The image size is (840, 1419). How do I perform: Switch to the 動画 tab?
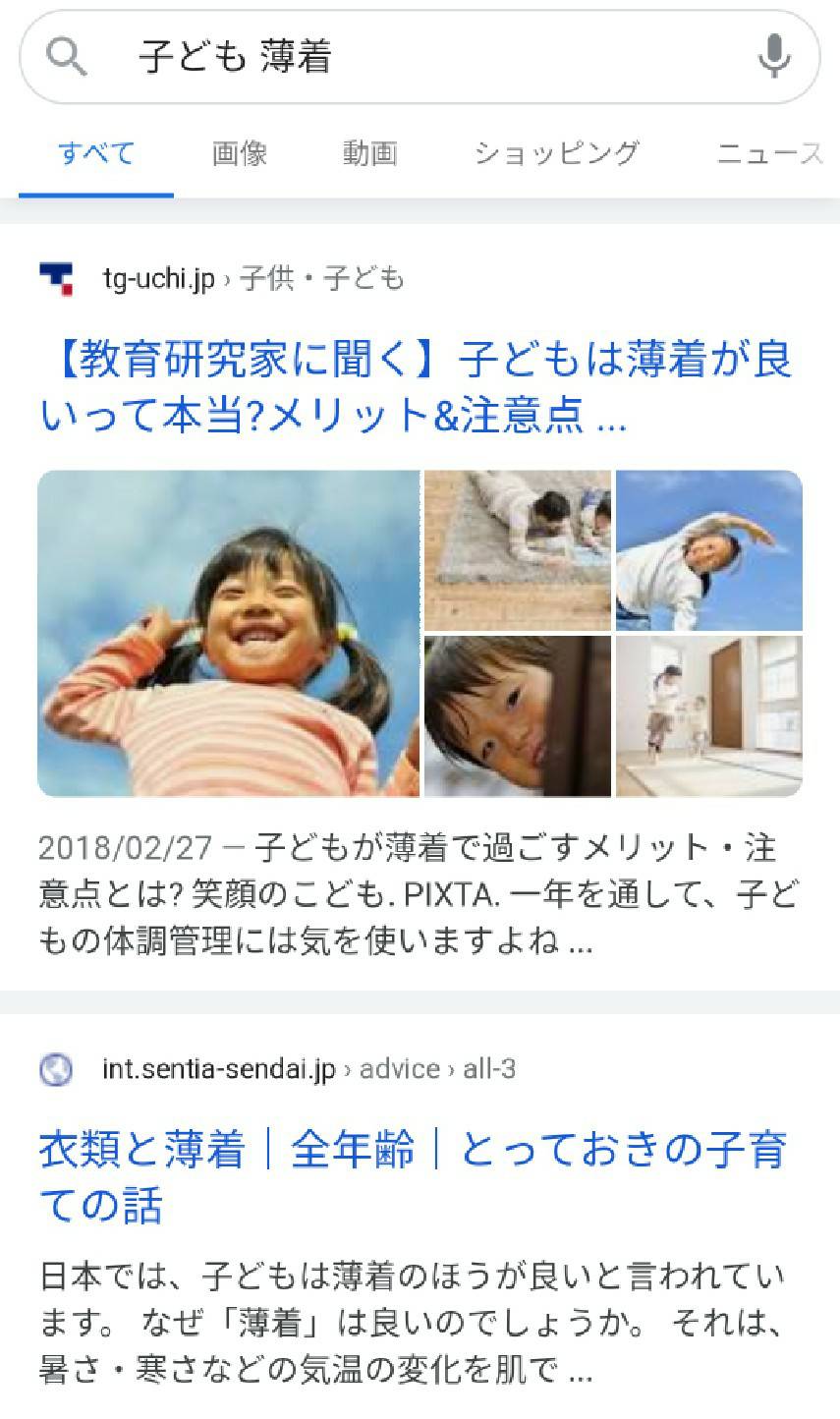(x=369, y=153)
